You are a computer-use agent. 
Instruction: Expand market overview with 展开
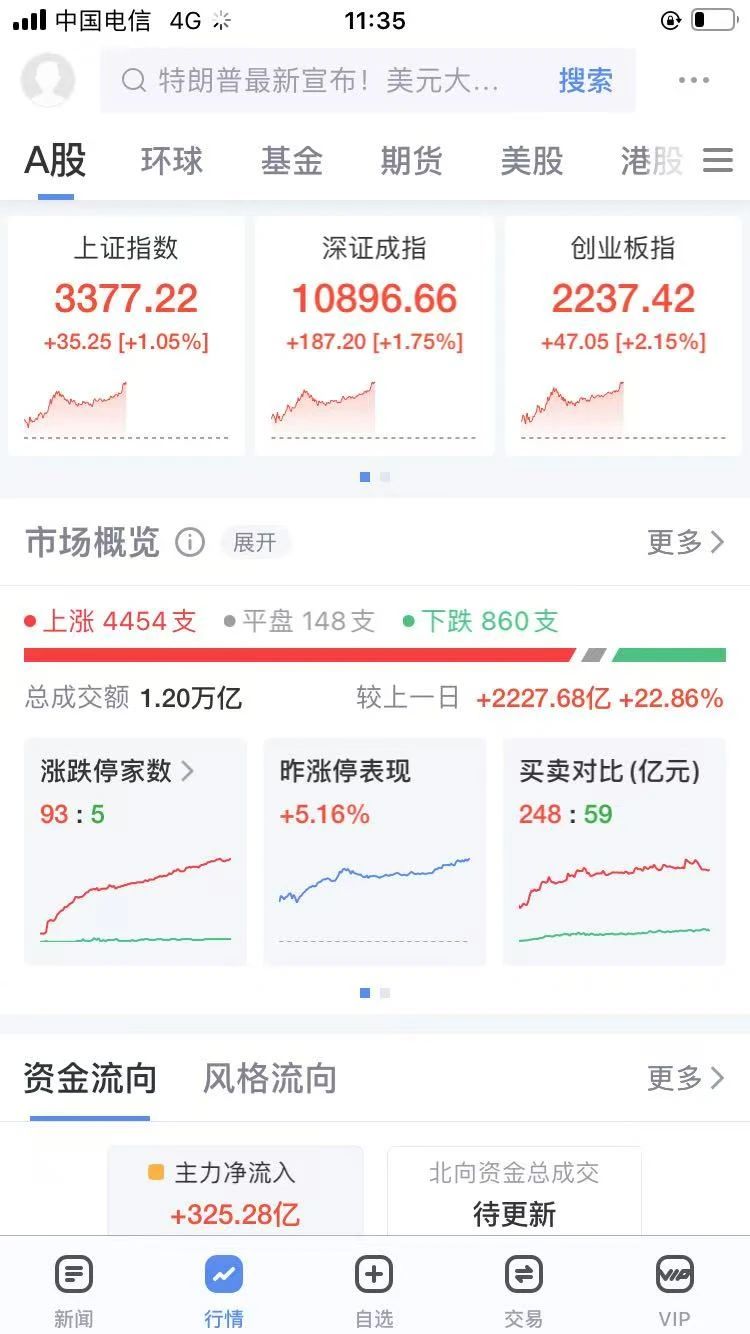[254, 542]
